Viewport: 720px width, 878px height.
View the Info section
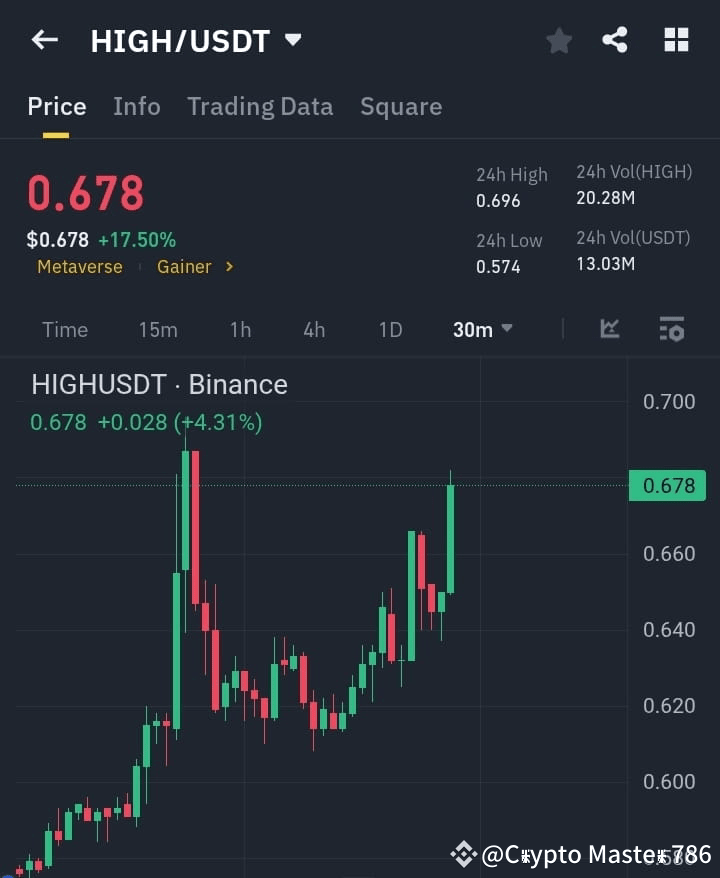(x=137, y=106)
